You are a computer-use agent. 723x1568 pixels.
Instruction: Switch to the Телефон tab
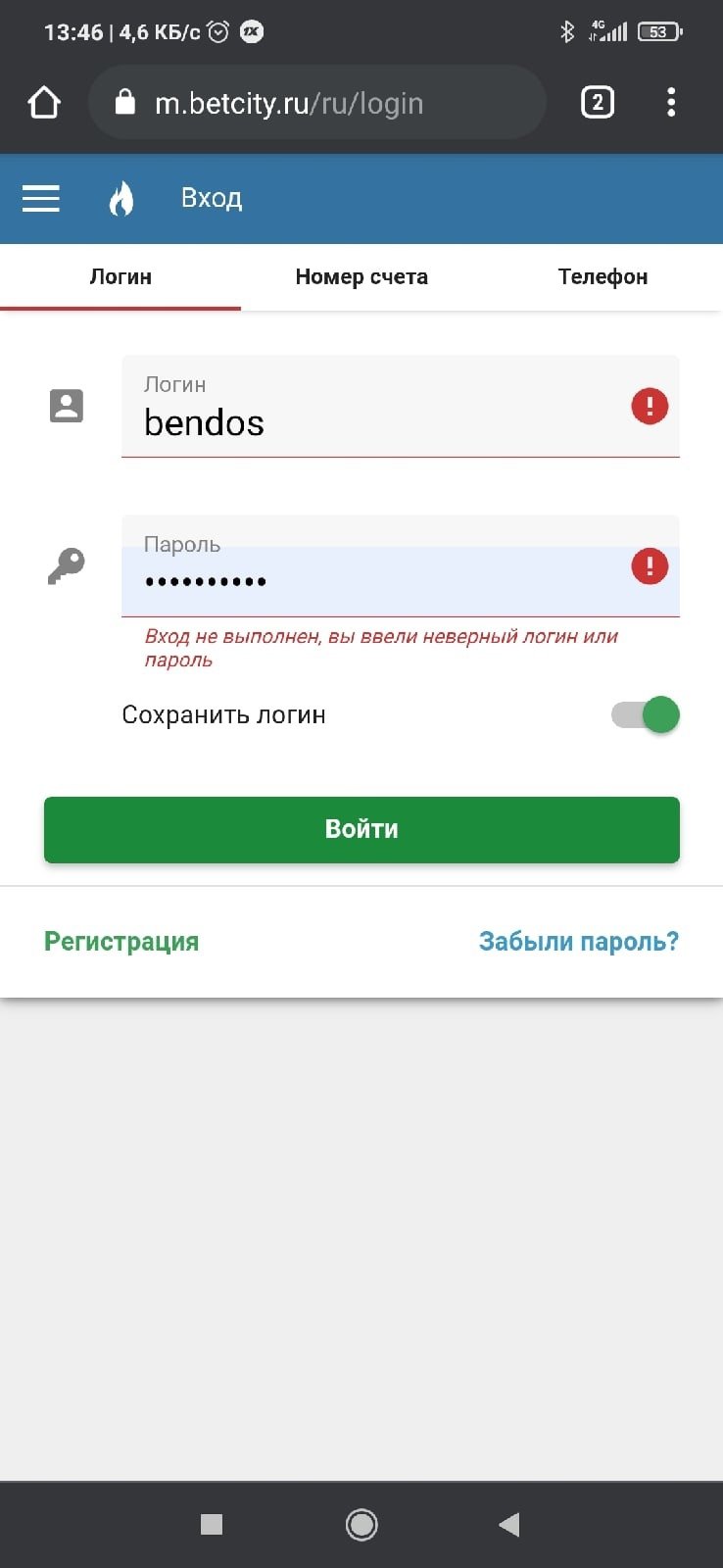point(602,277)
